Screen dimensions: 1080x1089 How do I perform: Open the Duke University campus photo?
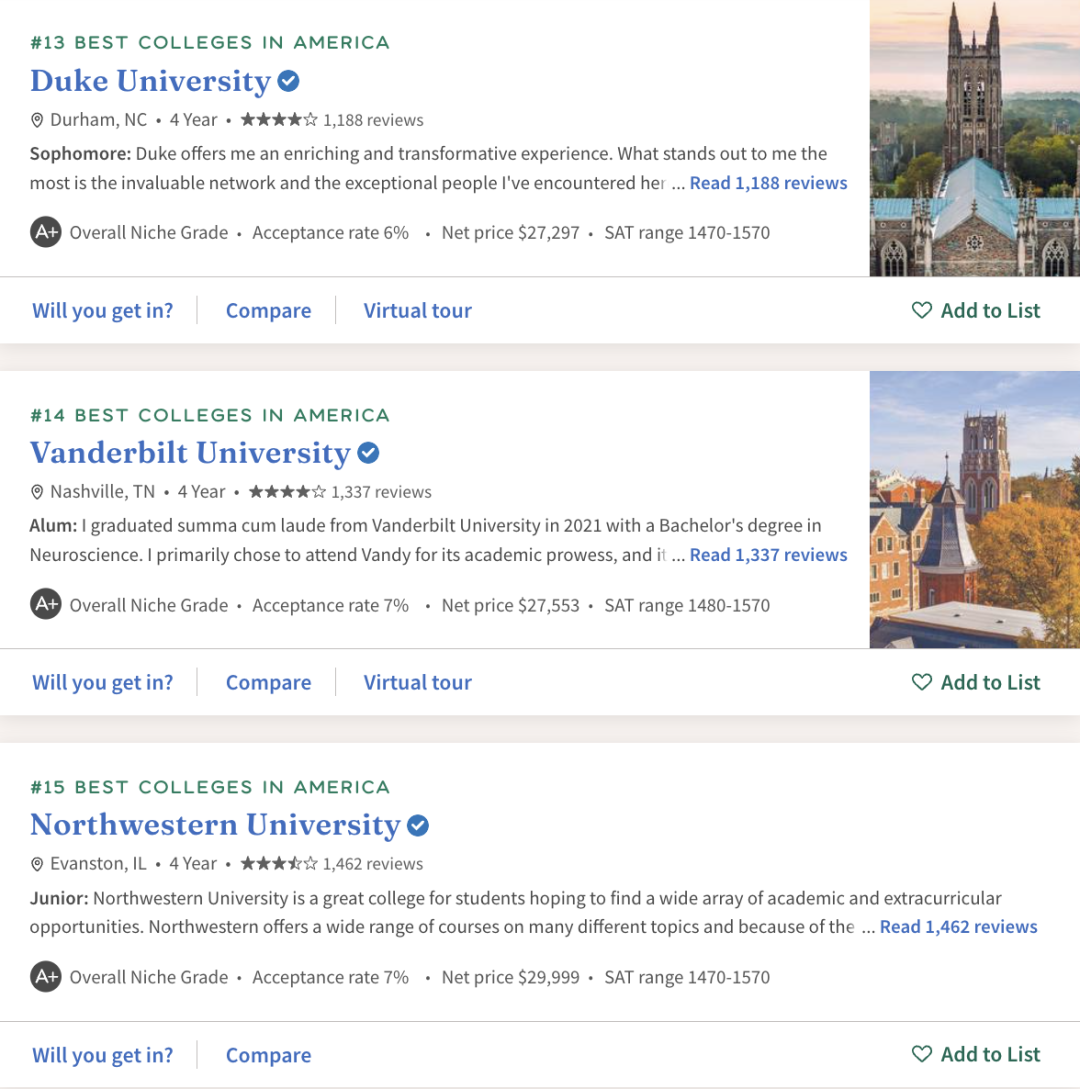pyautogui.click(x=974, y=138)
